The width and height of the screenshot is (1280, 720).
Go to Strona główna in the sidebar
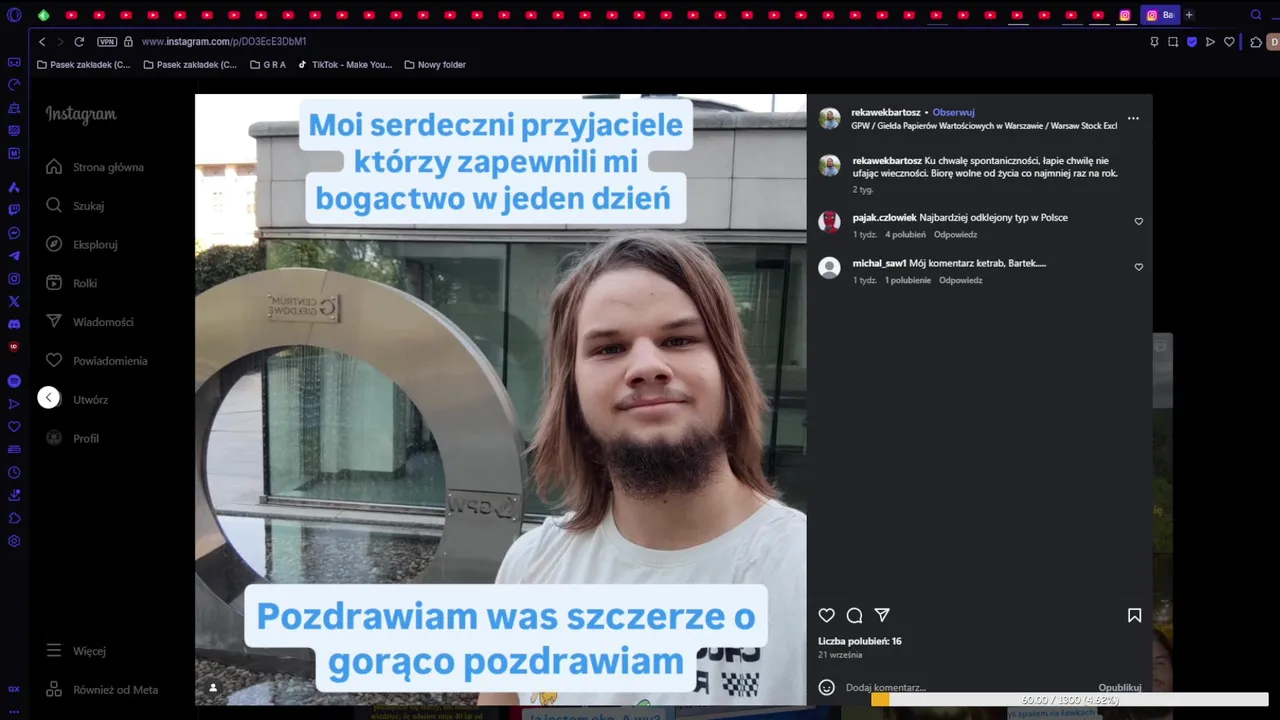(107, 167)
